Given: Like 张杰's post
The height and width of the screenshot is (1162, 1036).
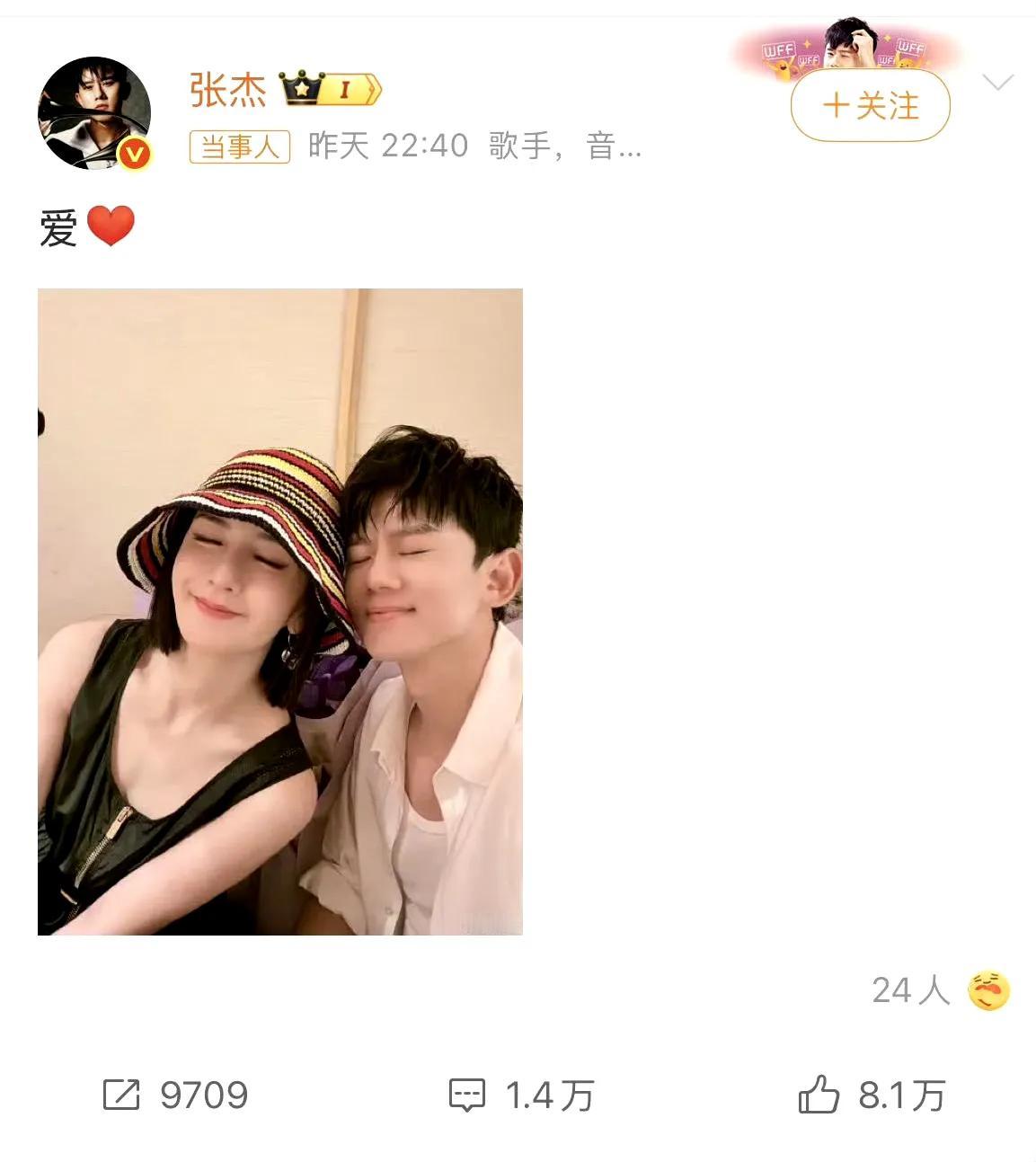Looking at the screenshot, I should pos(871,1095).
